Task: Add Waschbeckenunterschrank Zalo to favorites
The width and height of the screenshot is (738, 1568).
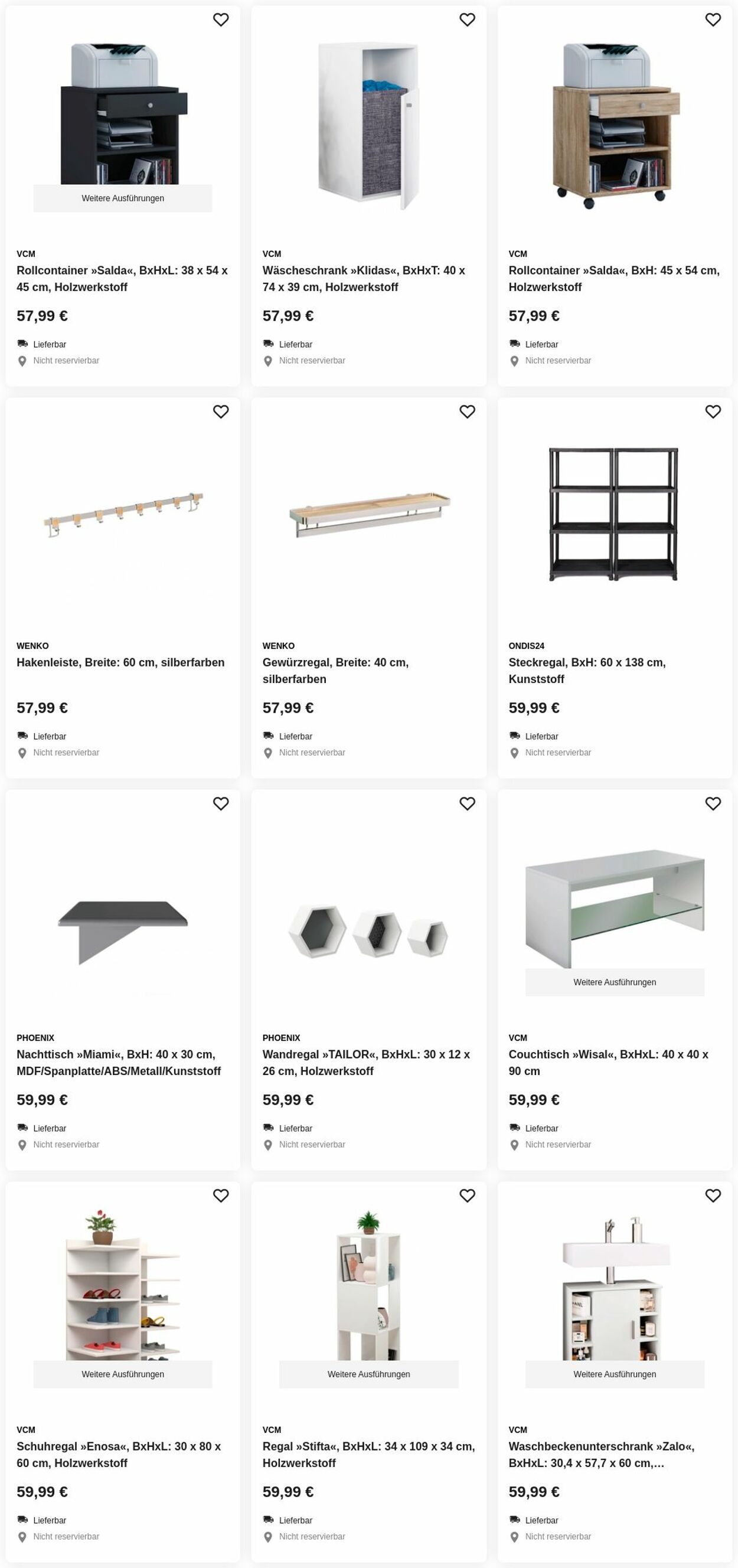Action: tap(713, 1196)
